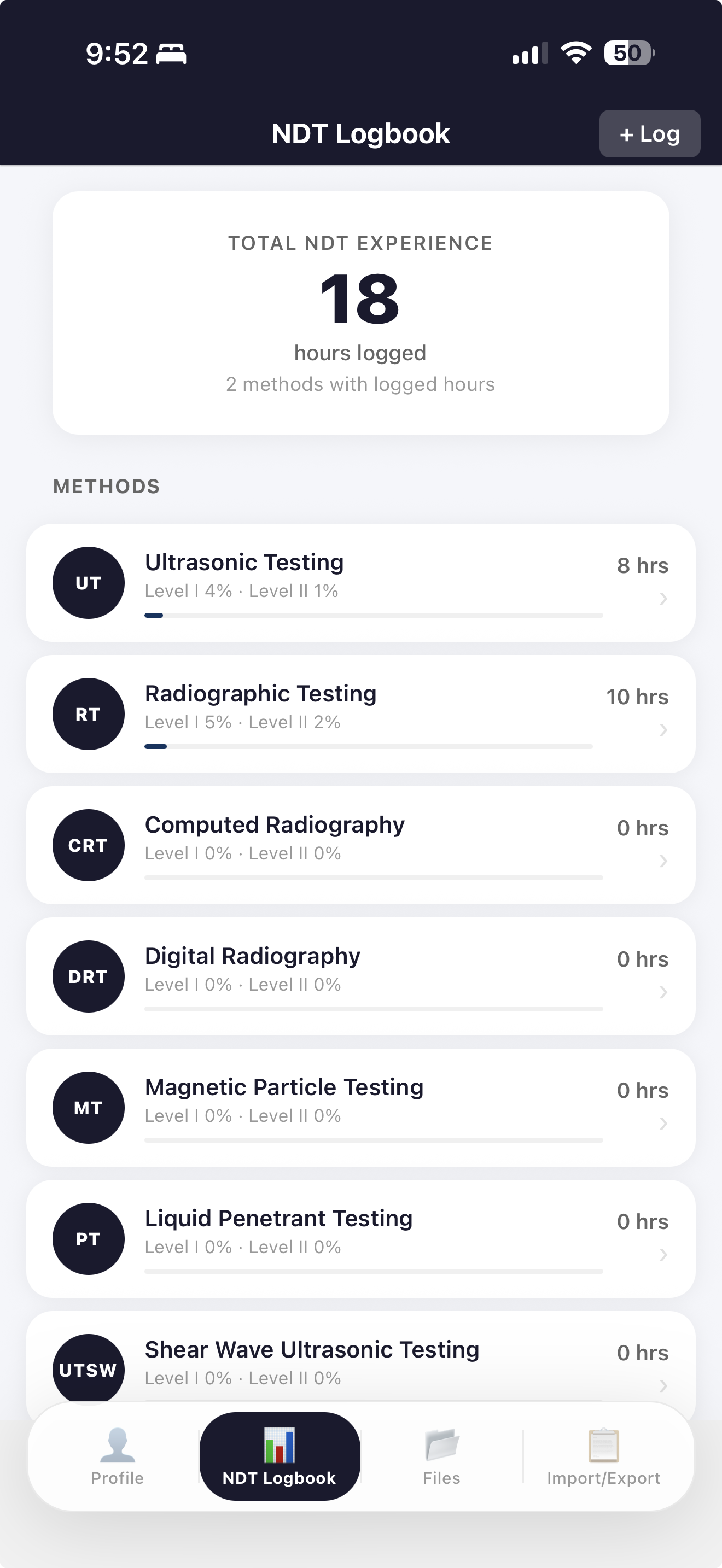Tap the RT Radiographic Testing circle icon
Screen dimensions: 722x1568
88,713
